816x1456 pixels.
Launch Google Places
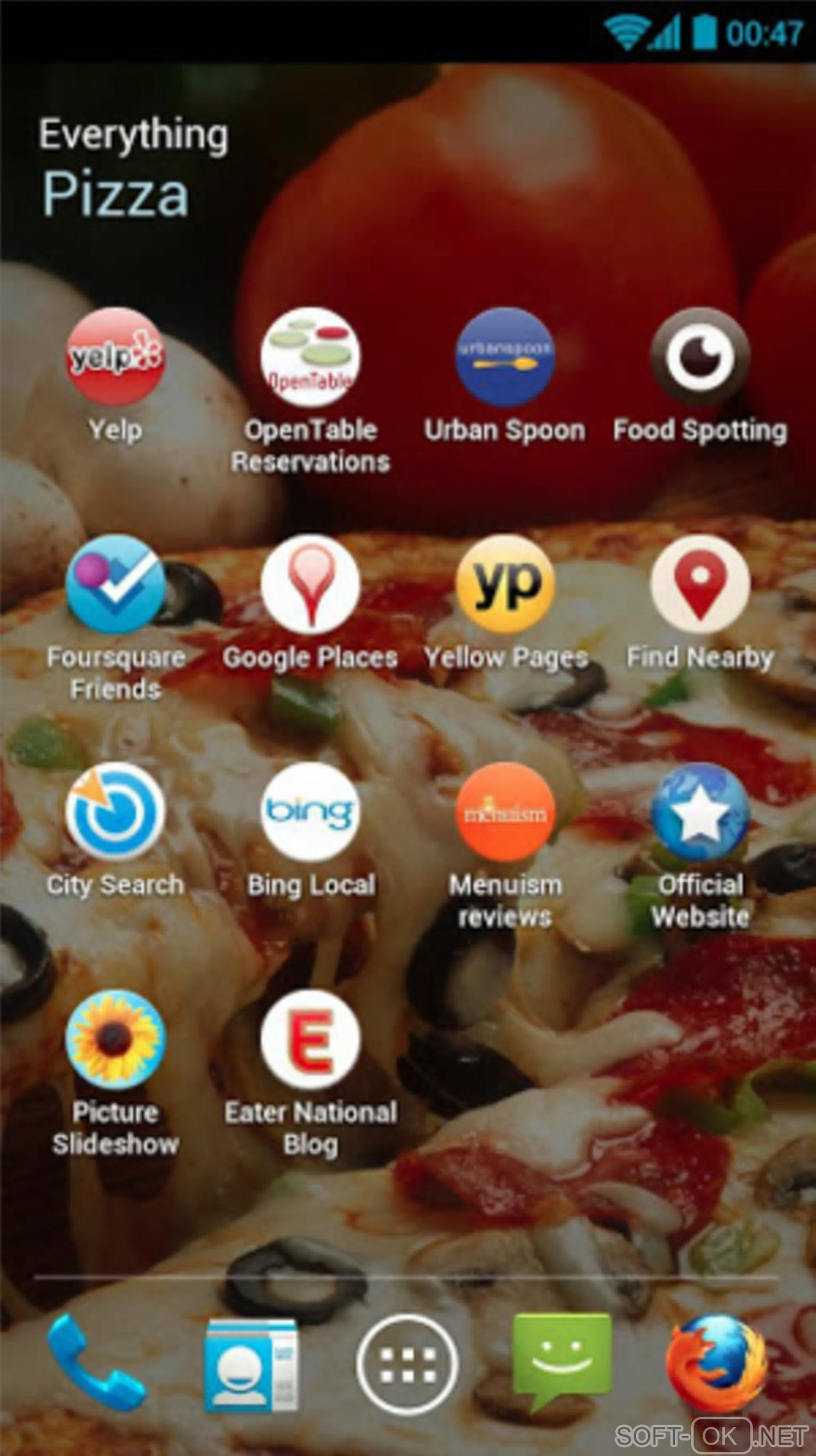point(310,584)
